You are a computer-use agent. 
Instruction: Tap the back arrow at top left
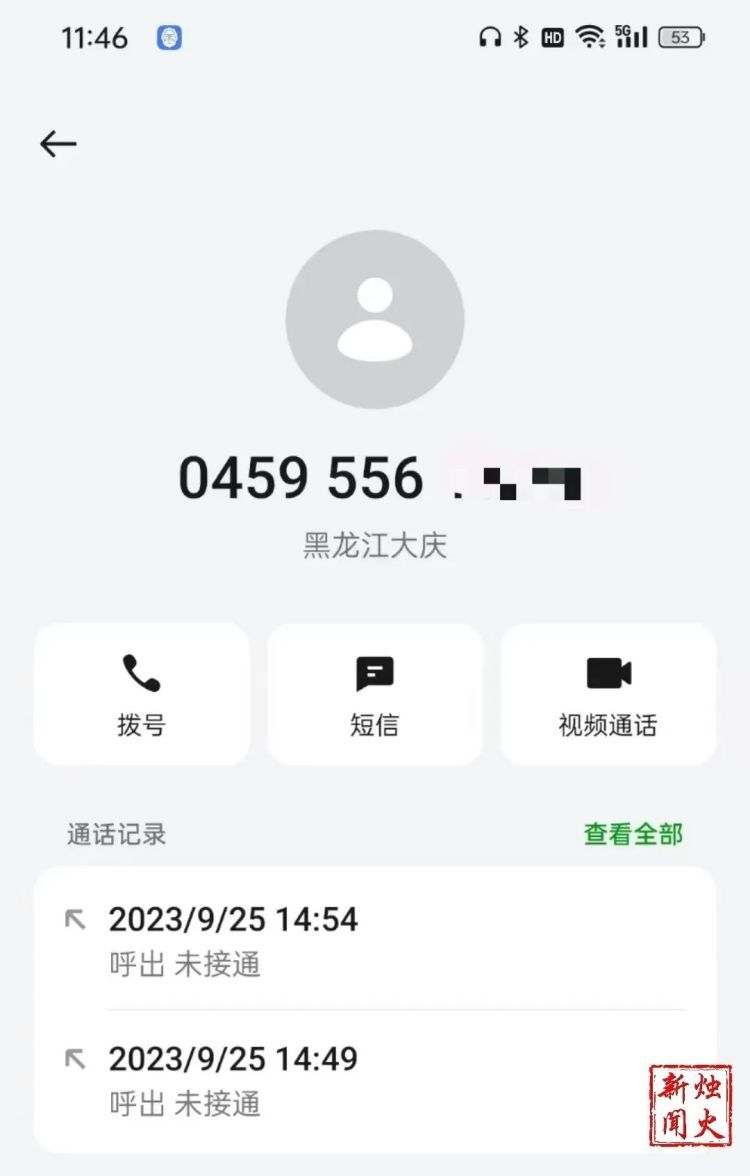pyautogui.click(x=57, y=142)
